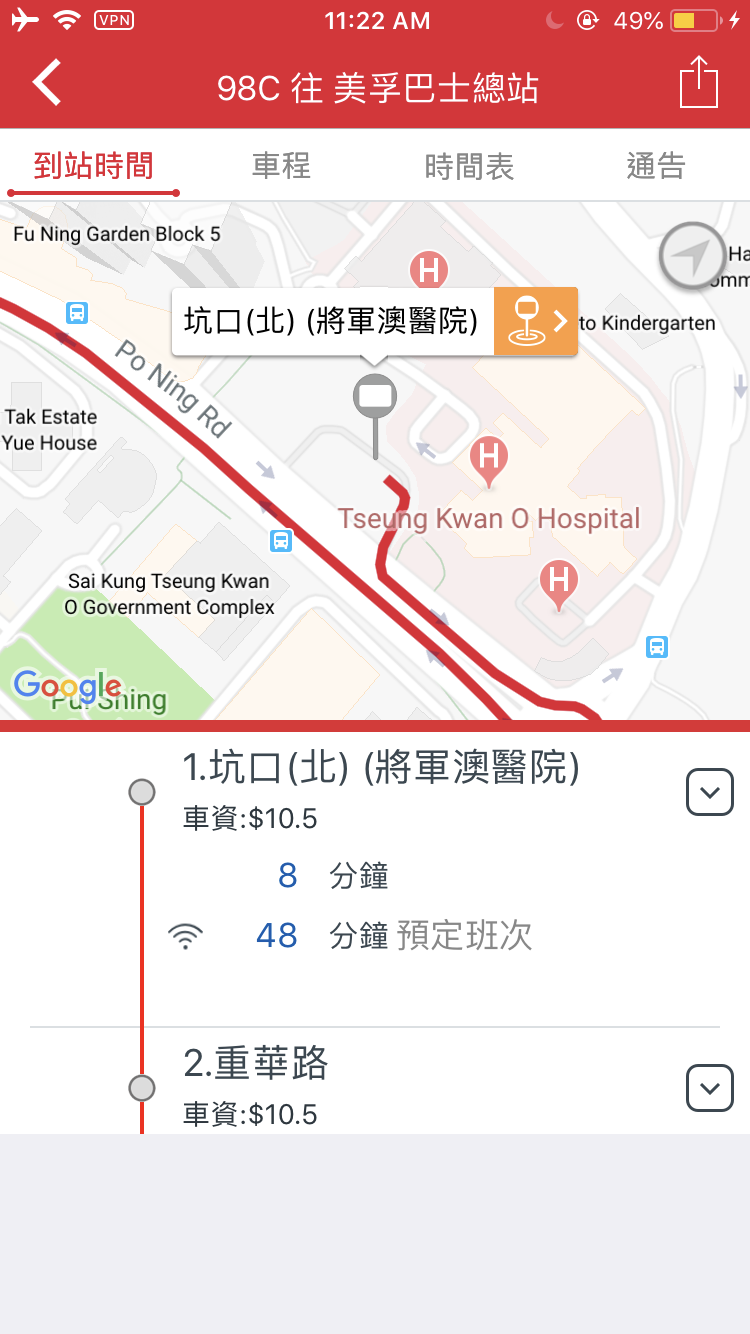Tap the bus stop pin on map
Screen dimensions: 750x1334
click(375, 397)
